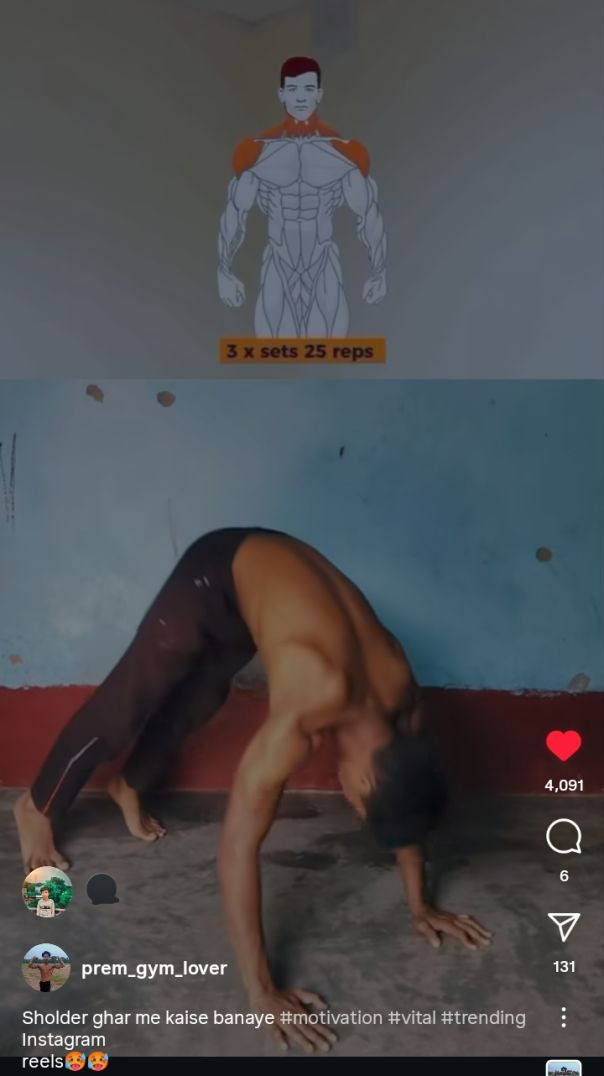Open the #trending hashtag
Screen dimensions: 604x1076
click(x=482, y=1018)
